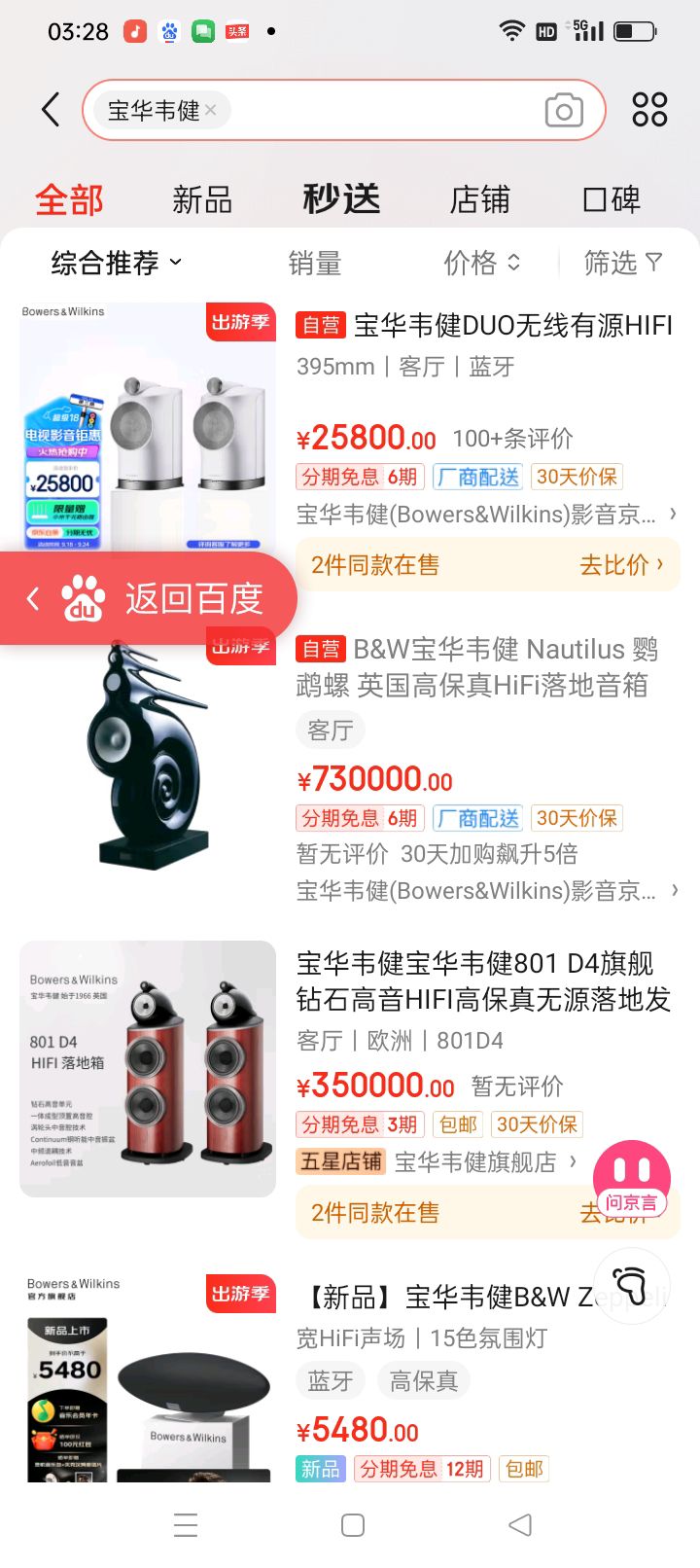Screen dimensions: 700x1568
Task: Switch to the 店铺 tab
Action: [x=479, y=200]
